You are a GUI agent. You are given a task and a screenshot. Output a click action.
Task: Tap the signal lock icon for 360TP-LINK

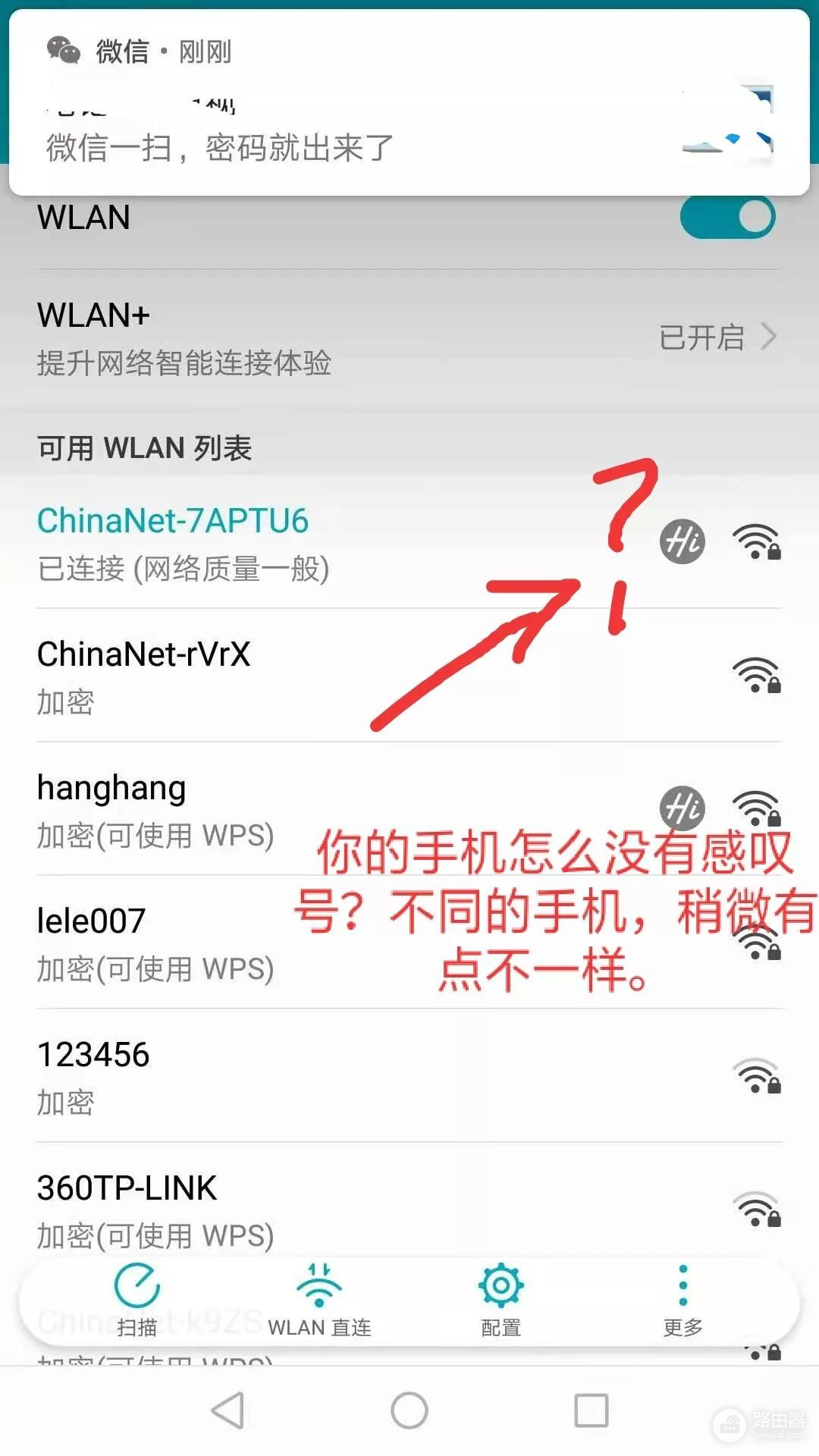(x=756, y=1207)
